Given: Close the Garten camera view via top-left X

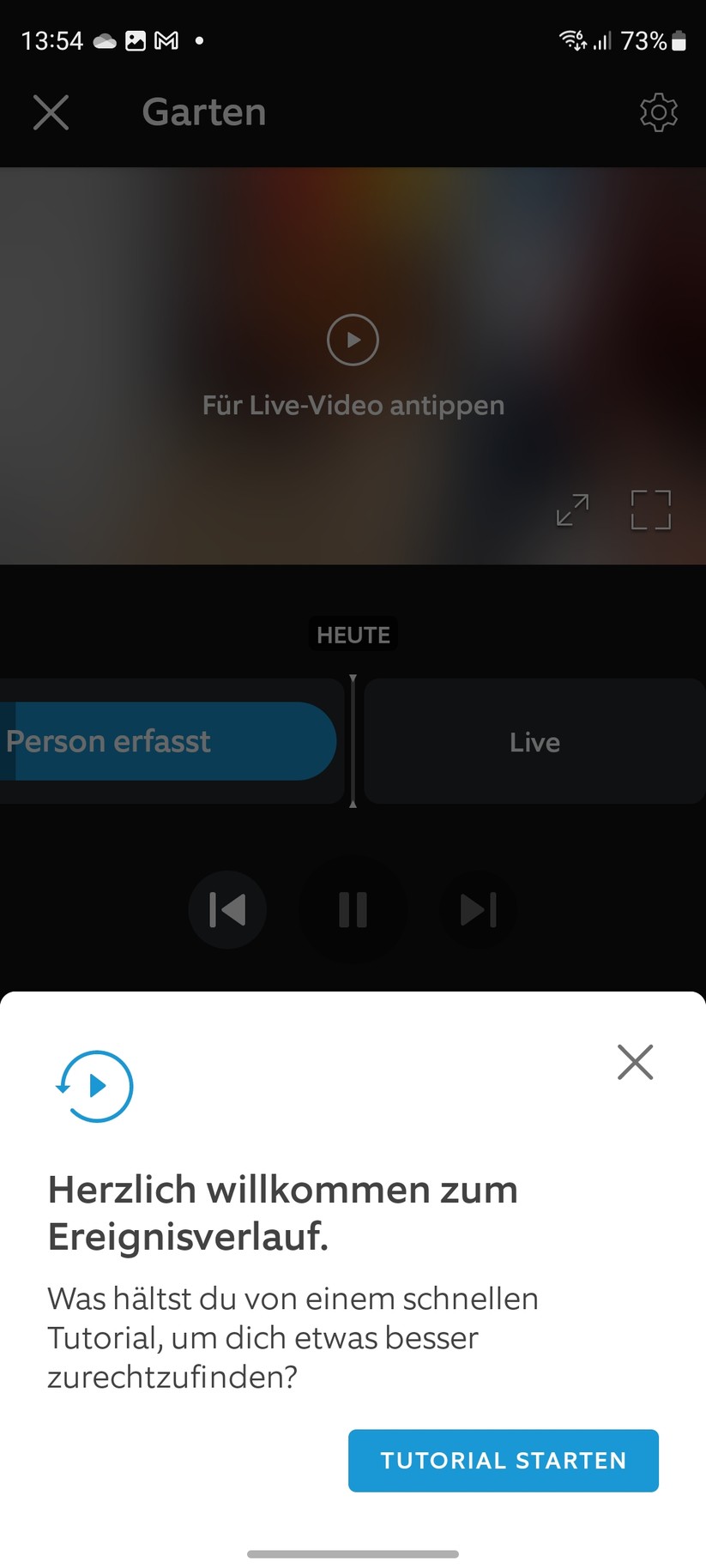Looking at the screenshot, I should 51,112.
